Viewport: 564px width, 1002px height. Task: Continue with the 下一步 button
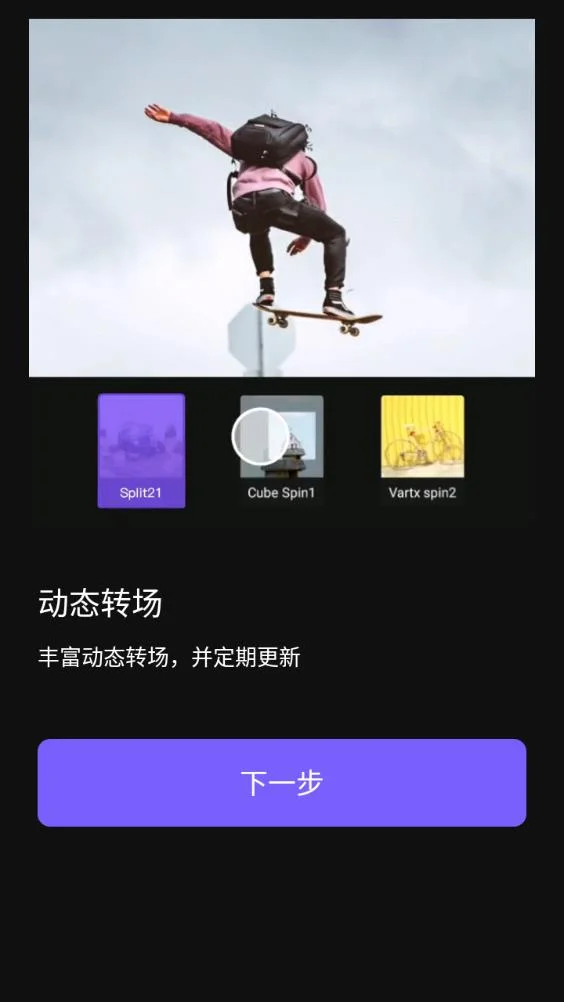coord(282,782)
